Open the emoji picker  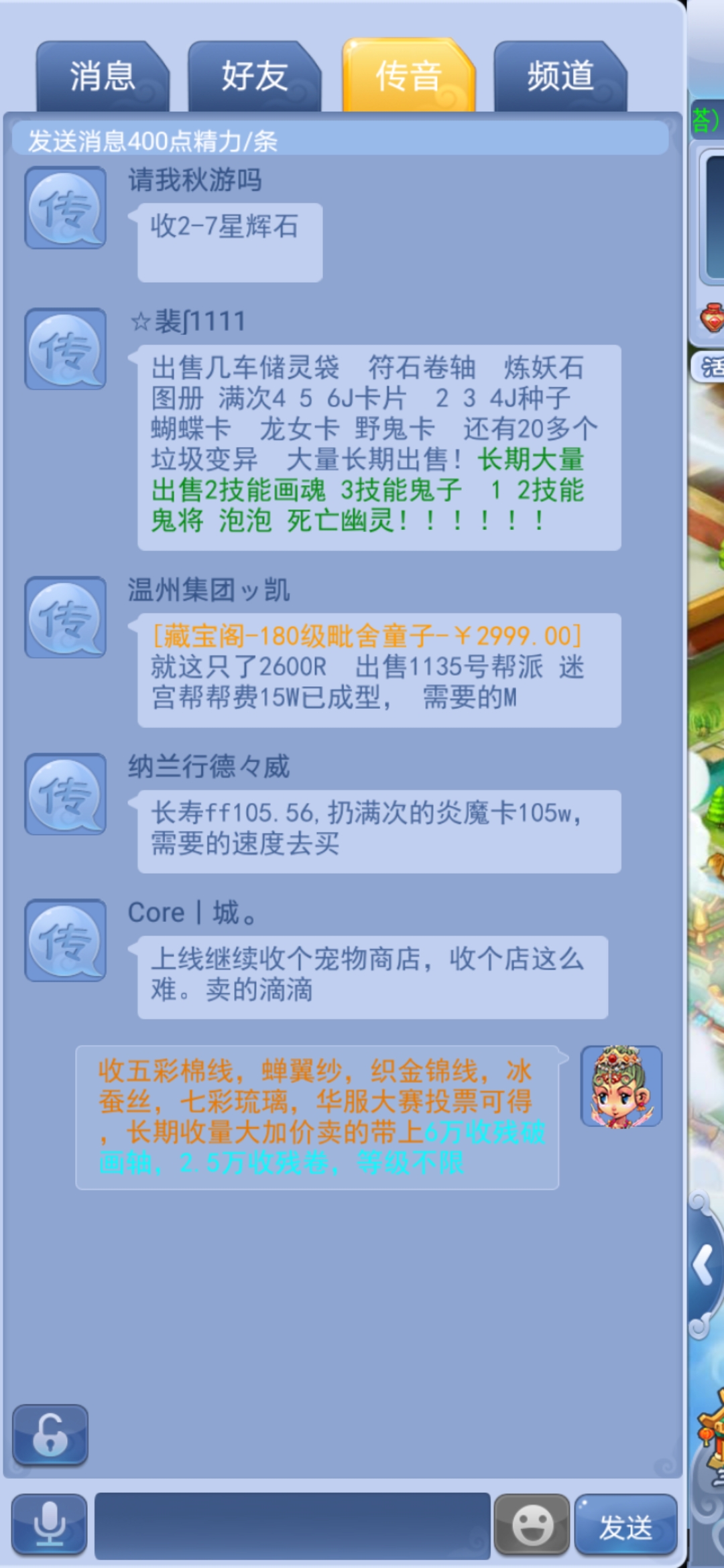[x=532, y=1524]
